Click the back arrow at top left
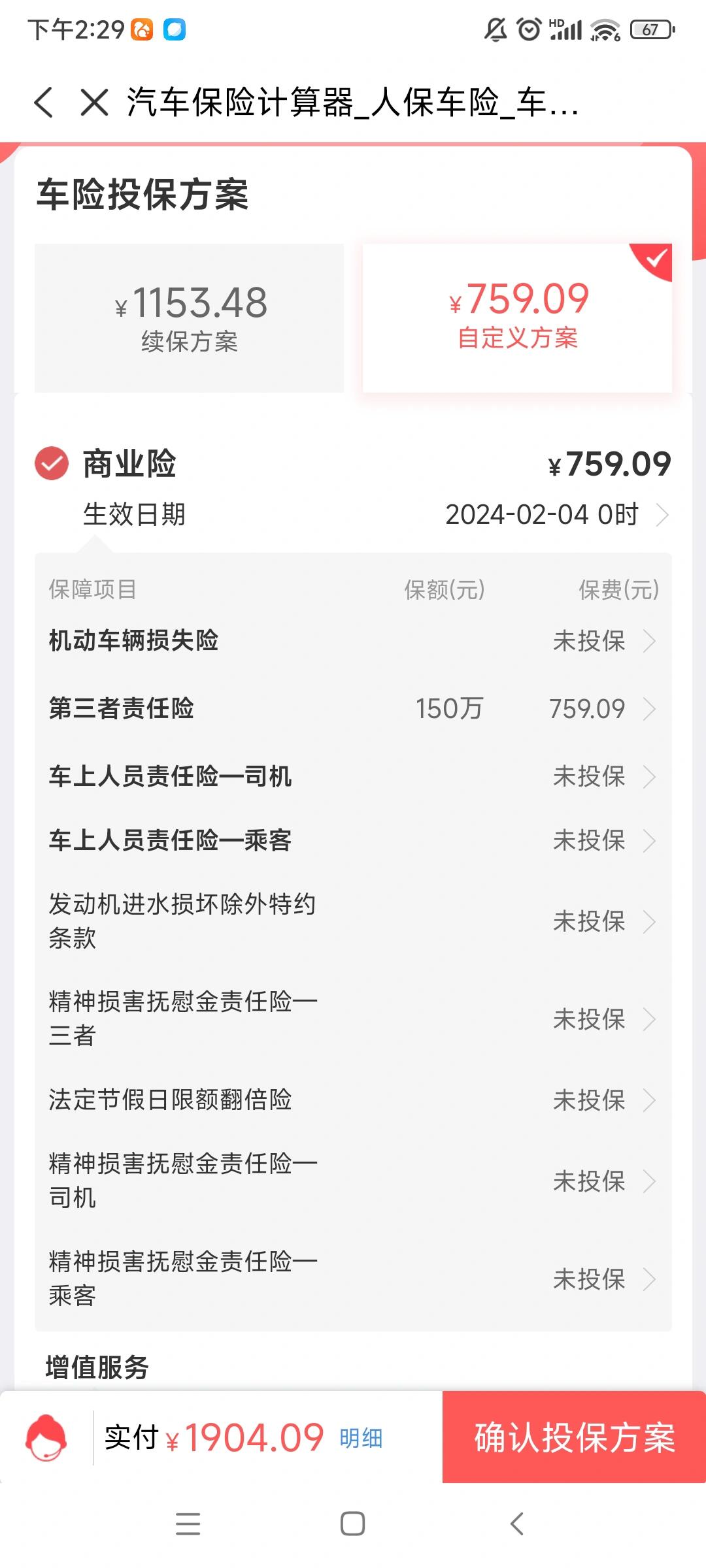 click(44, 103)
